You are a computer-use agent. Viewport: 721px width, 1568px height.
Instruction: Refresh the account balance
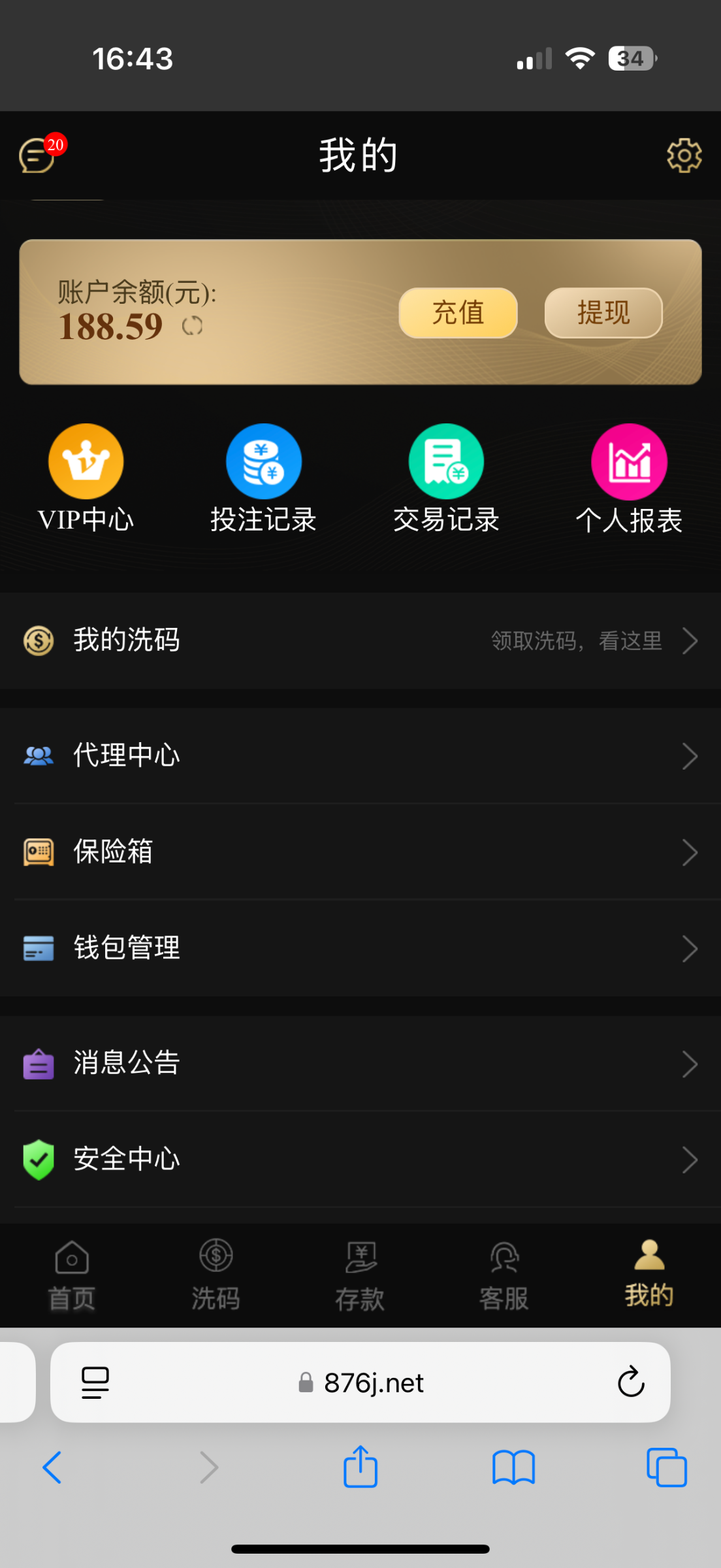click(x=192, y=325)
